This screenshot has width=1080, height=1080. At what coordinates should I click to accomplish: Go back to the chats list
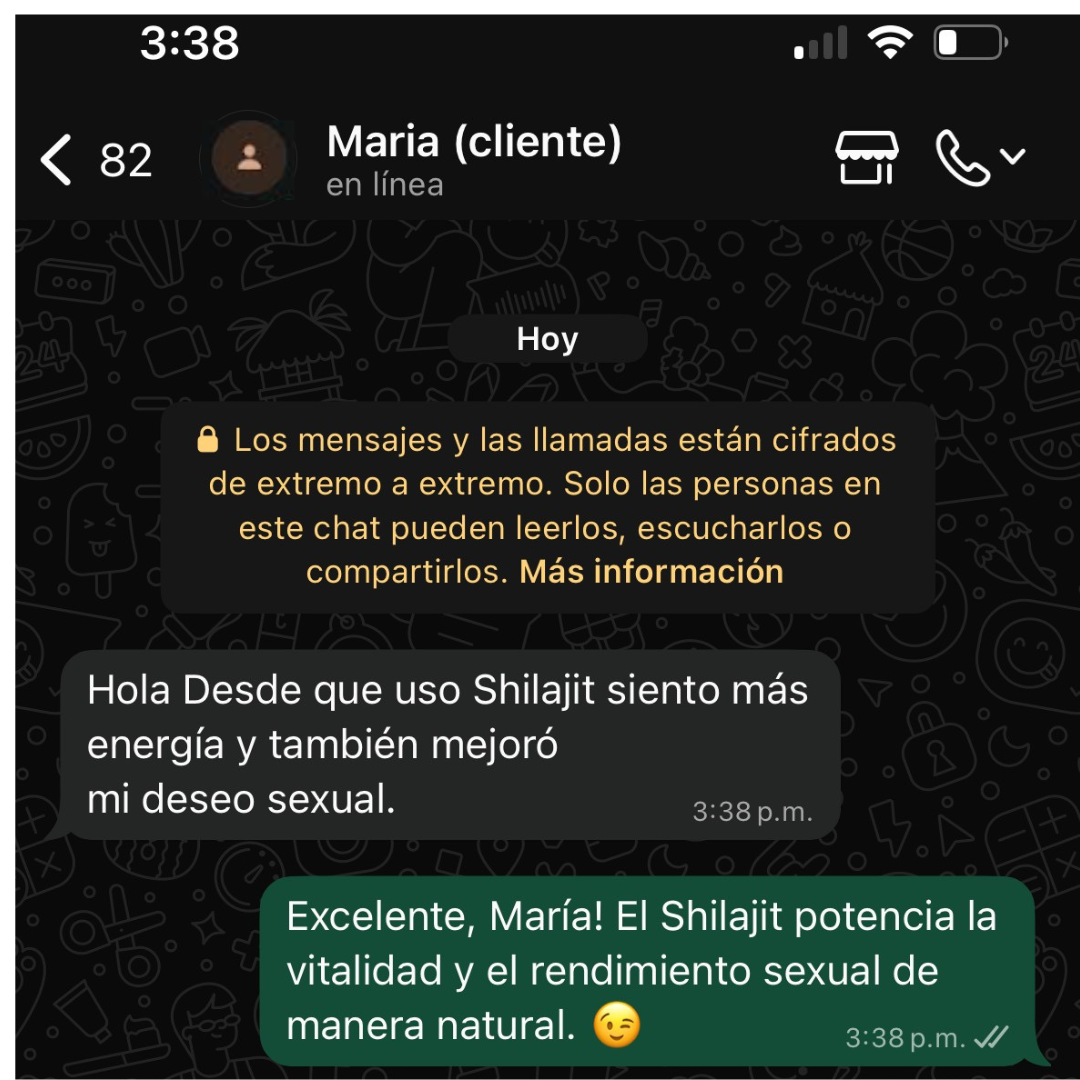[x=58, y=160]
